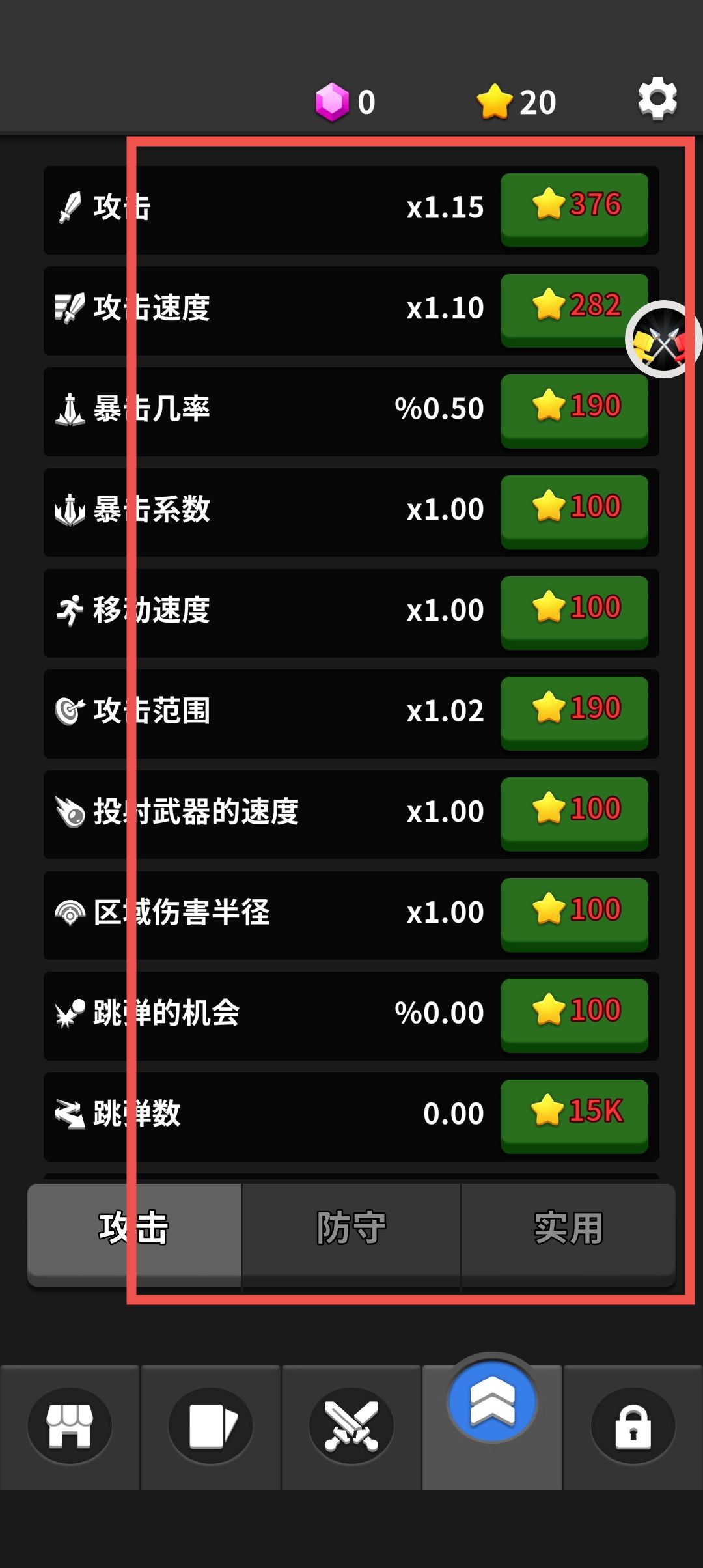Viewport: 703px width, 1568px height.
Task: Tap the blue upgrades chevron tab
Action: tap(492, 1403)
